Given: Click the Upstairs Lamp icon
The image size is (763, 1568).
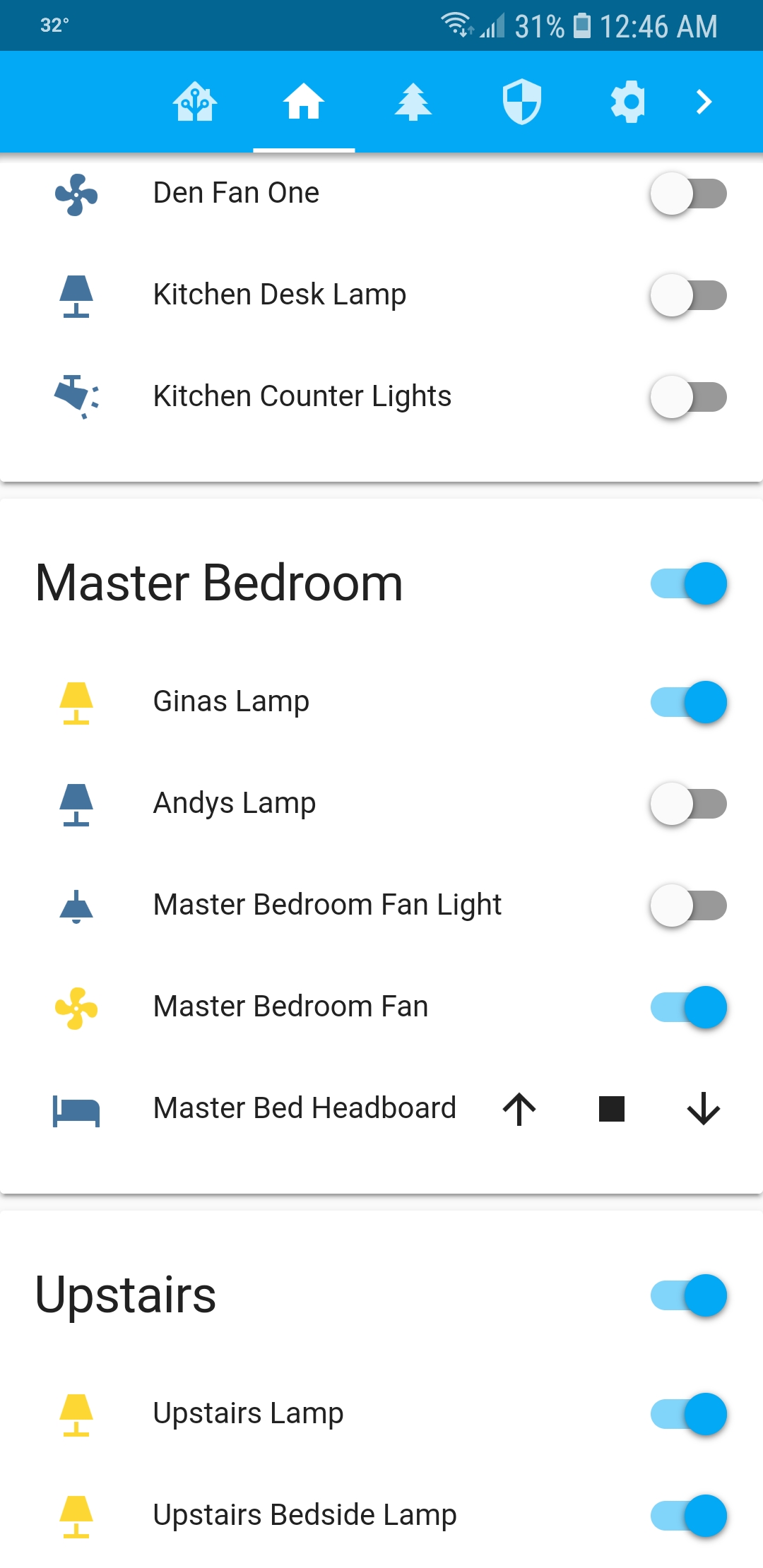Looking at the screenshot, I should pos(76,1413).
